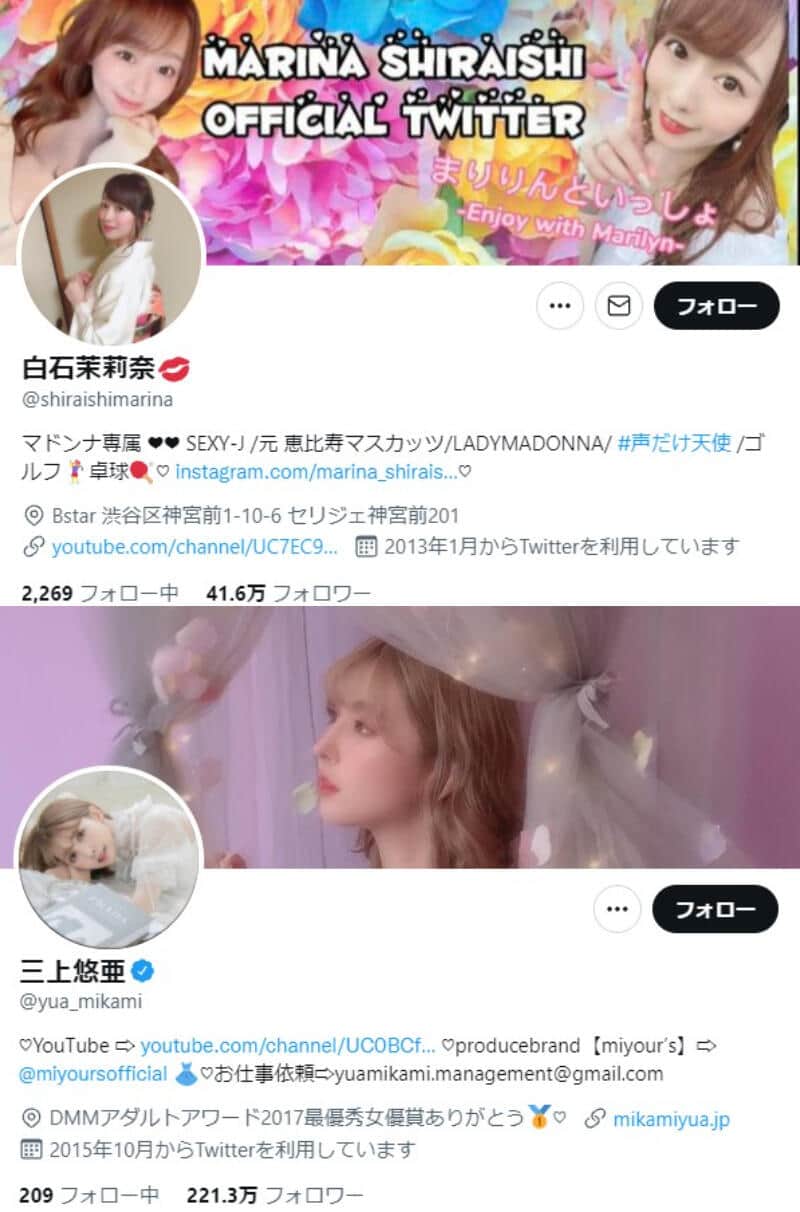Screen dimensions: 800x1212
Task: Follow 白石茉莉奈's account
Action: click(716, 306)
